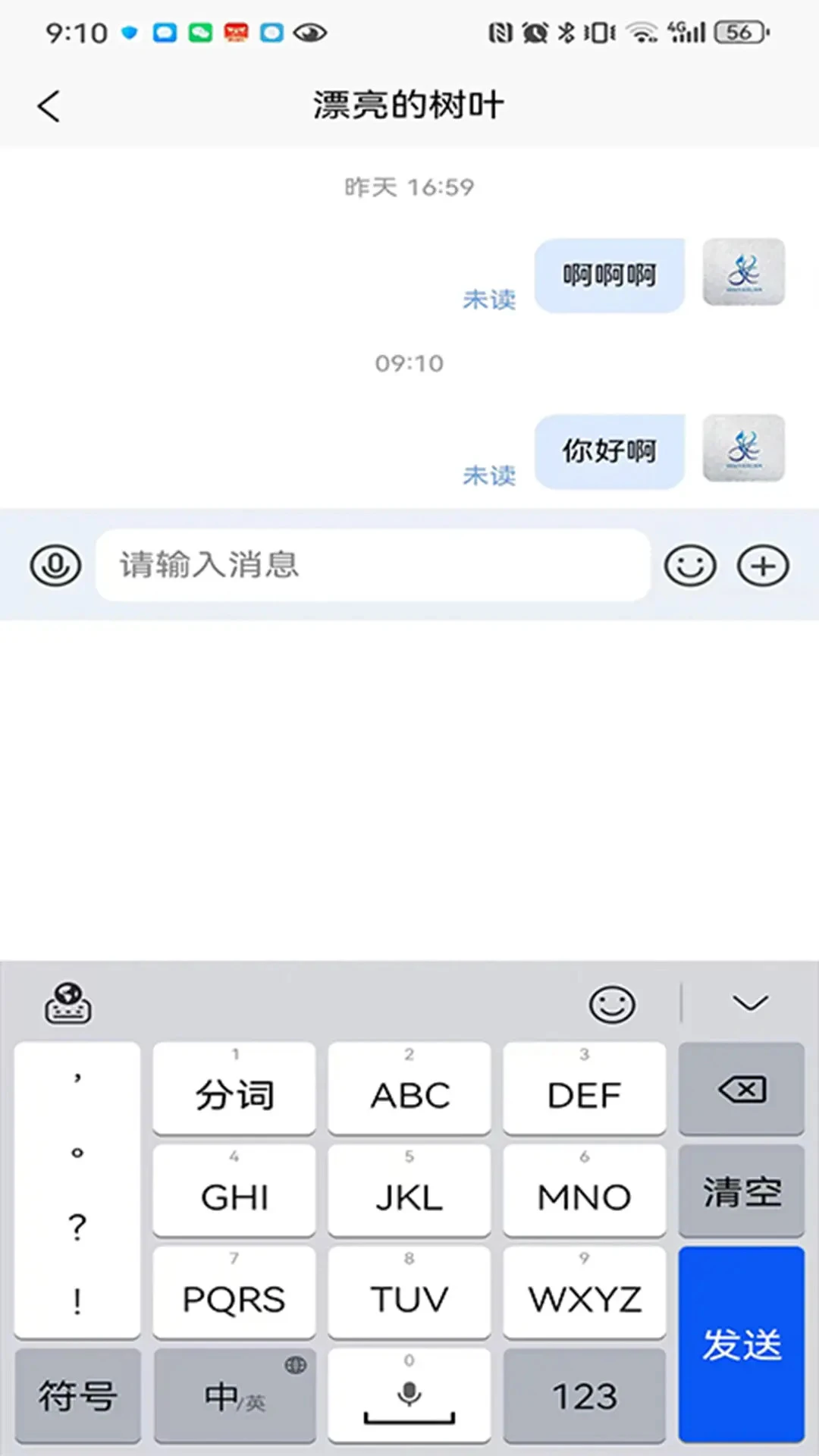The width and height of the screenshot is (819, 1456).
Task: Tap the voice input microphone icon
Action: coord(55,565)
